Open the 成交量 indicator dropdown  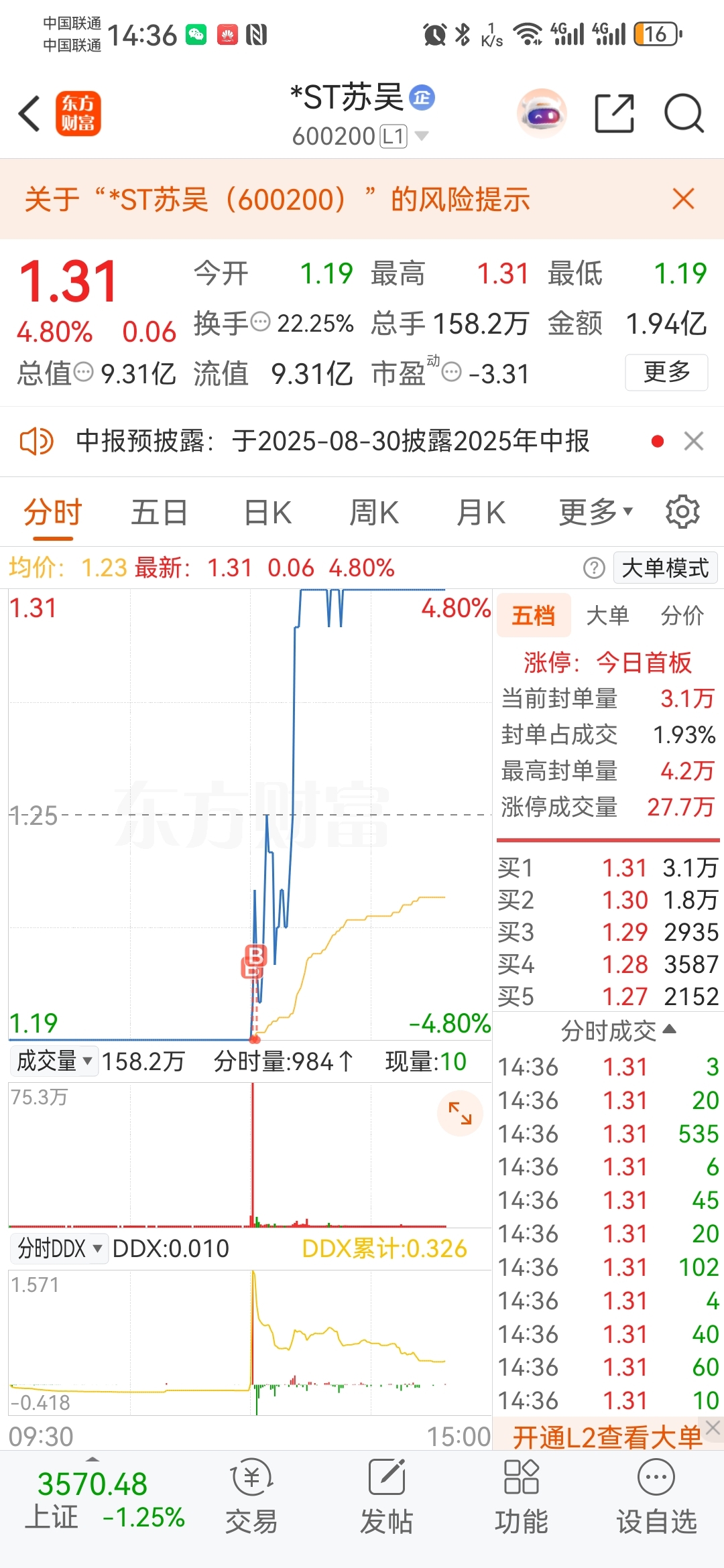coord(54,1061)
